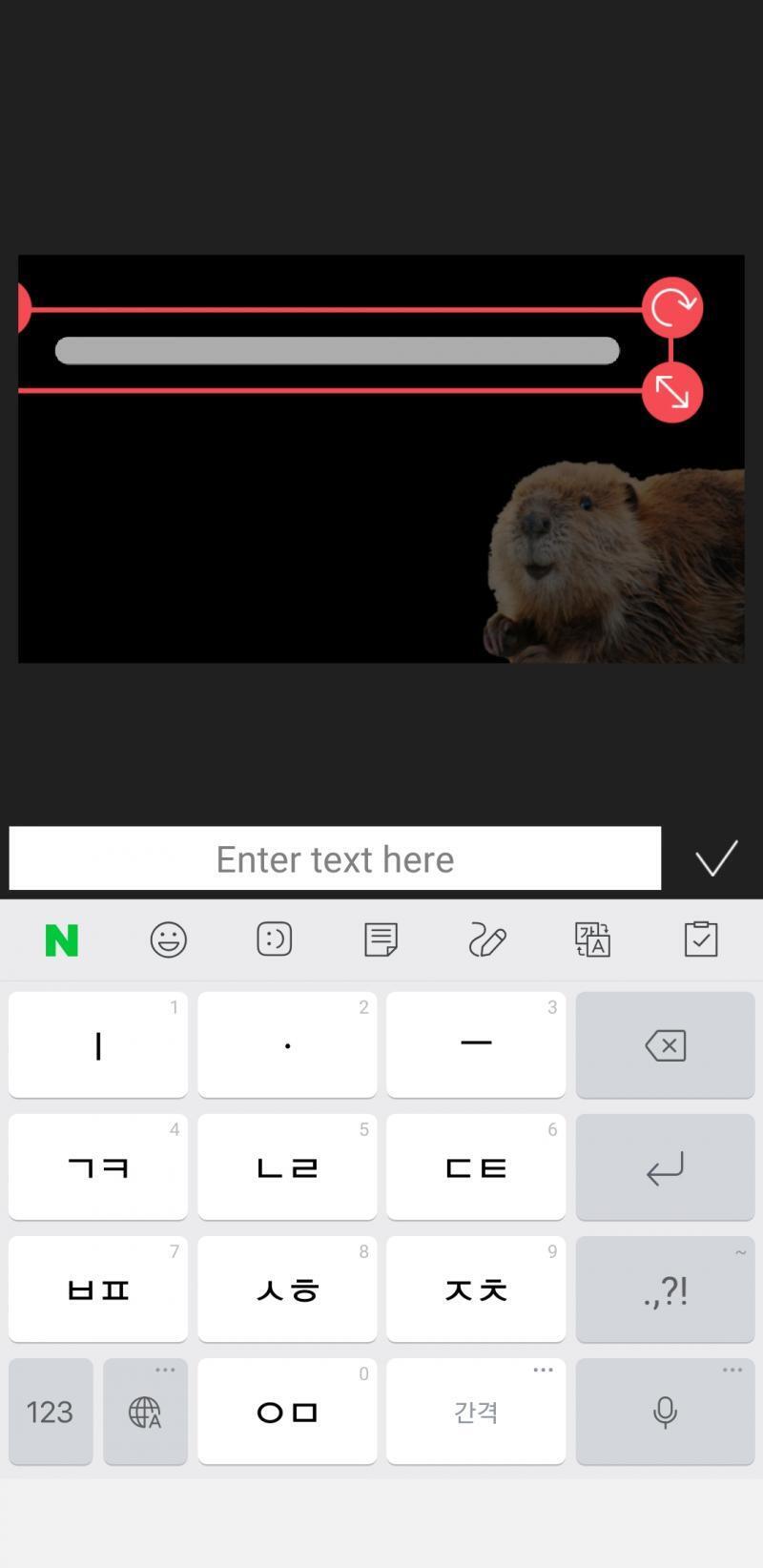Confirm the text with the checkmark
This screenshot has width=763, height=1568.
click(716, 858)
